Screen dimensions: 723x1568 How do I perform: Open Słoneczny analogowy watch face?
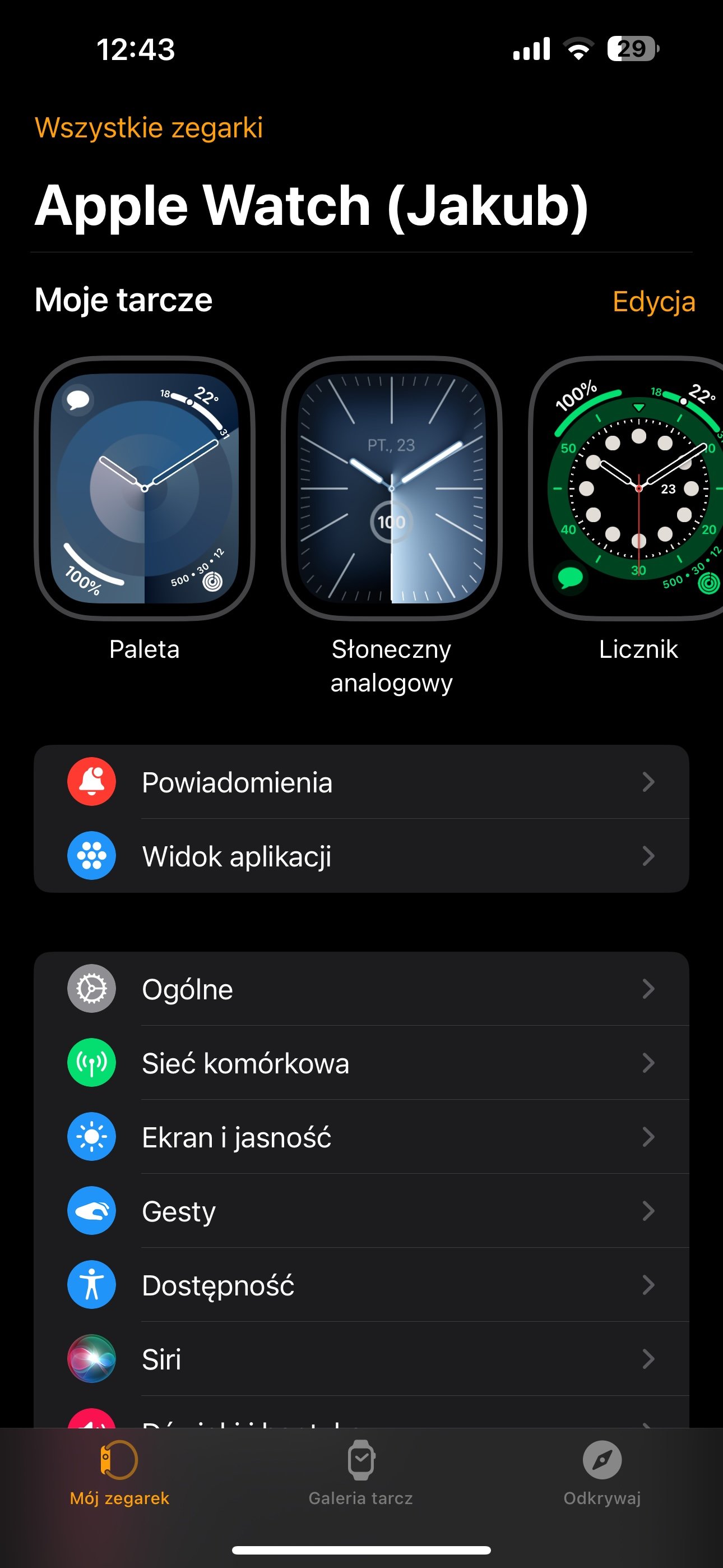(391, 488)
